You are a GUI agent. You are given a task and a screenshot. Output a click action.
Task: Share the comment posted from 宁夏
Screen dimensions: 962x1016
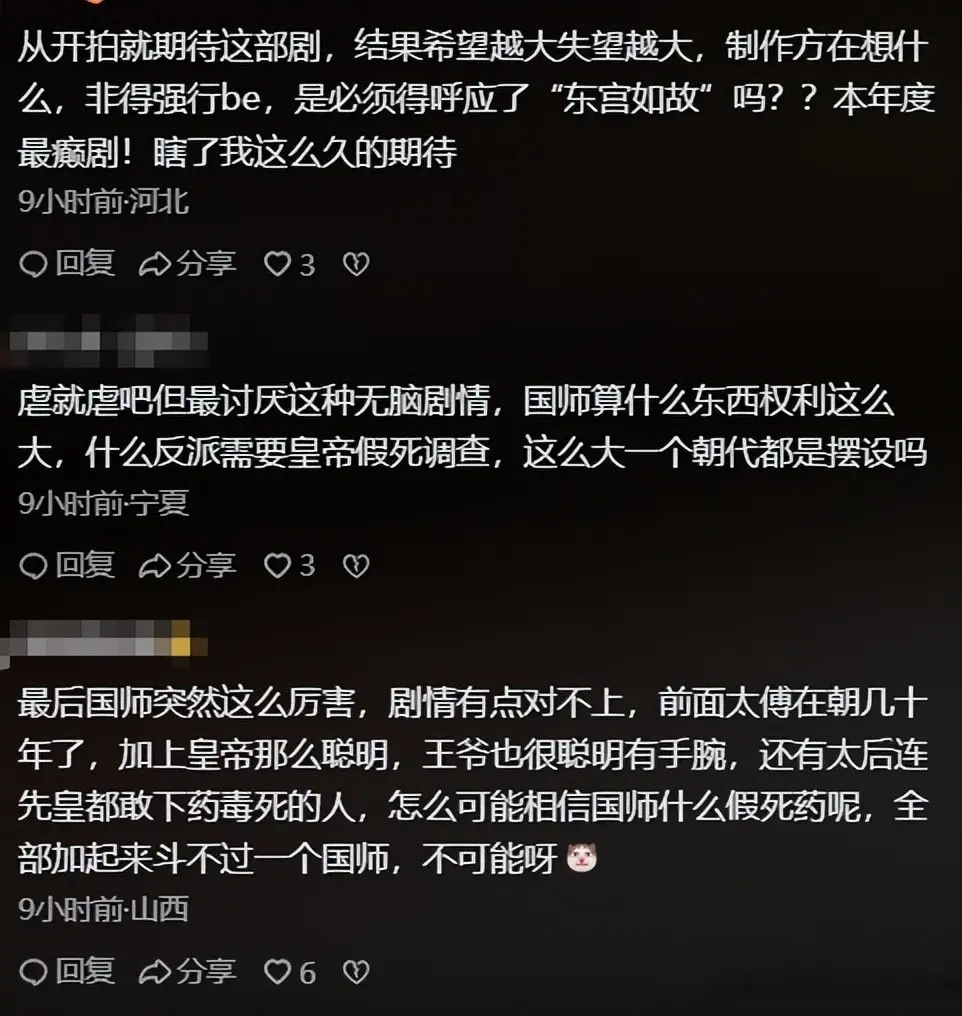188,566
